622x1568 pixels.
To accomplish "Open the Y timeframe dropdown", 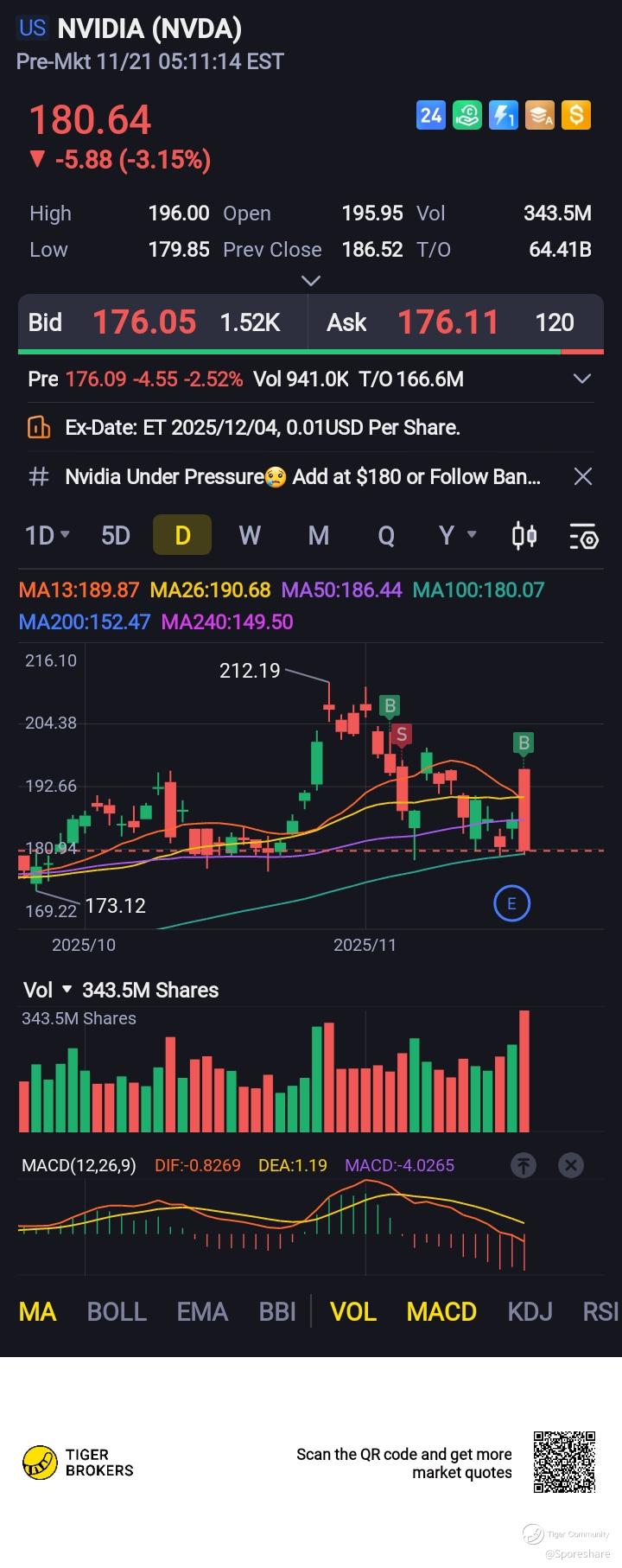I will (x=456, y=536).
